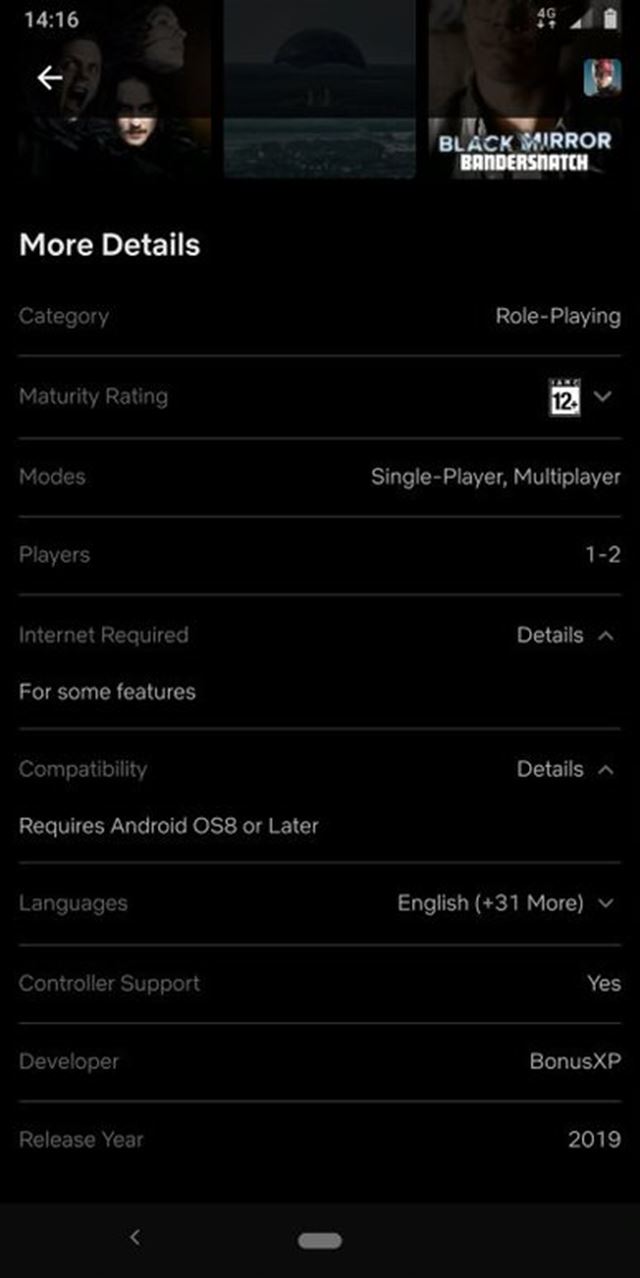The image size is (640, 1278).
Task: Open the profile avatar
Action: tap(602, 78)
